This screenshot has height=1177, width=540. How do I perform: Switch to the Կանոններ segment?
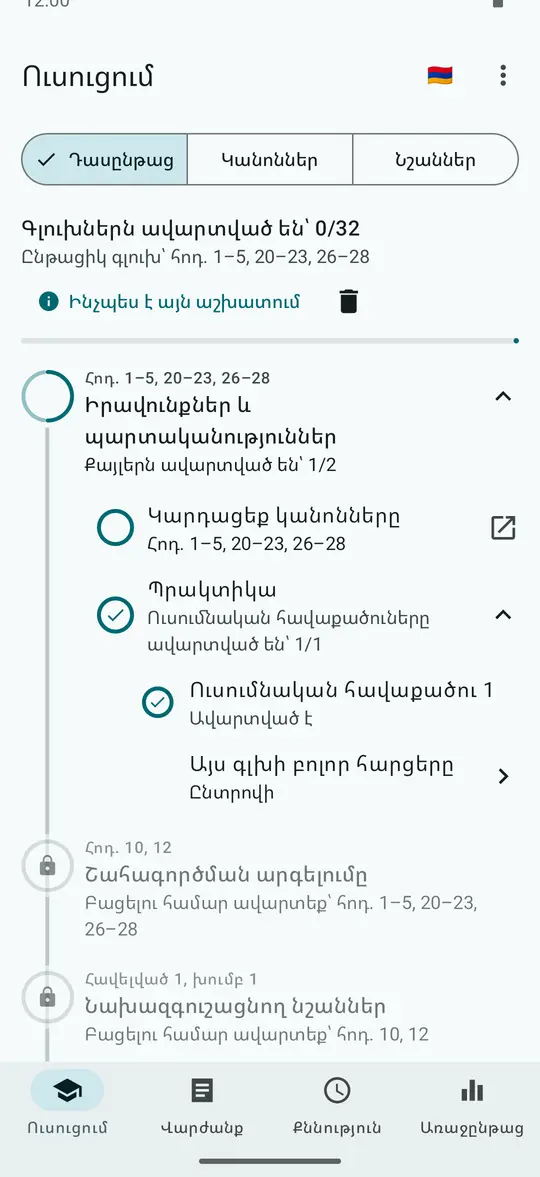point(270,160)
